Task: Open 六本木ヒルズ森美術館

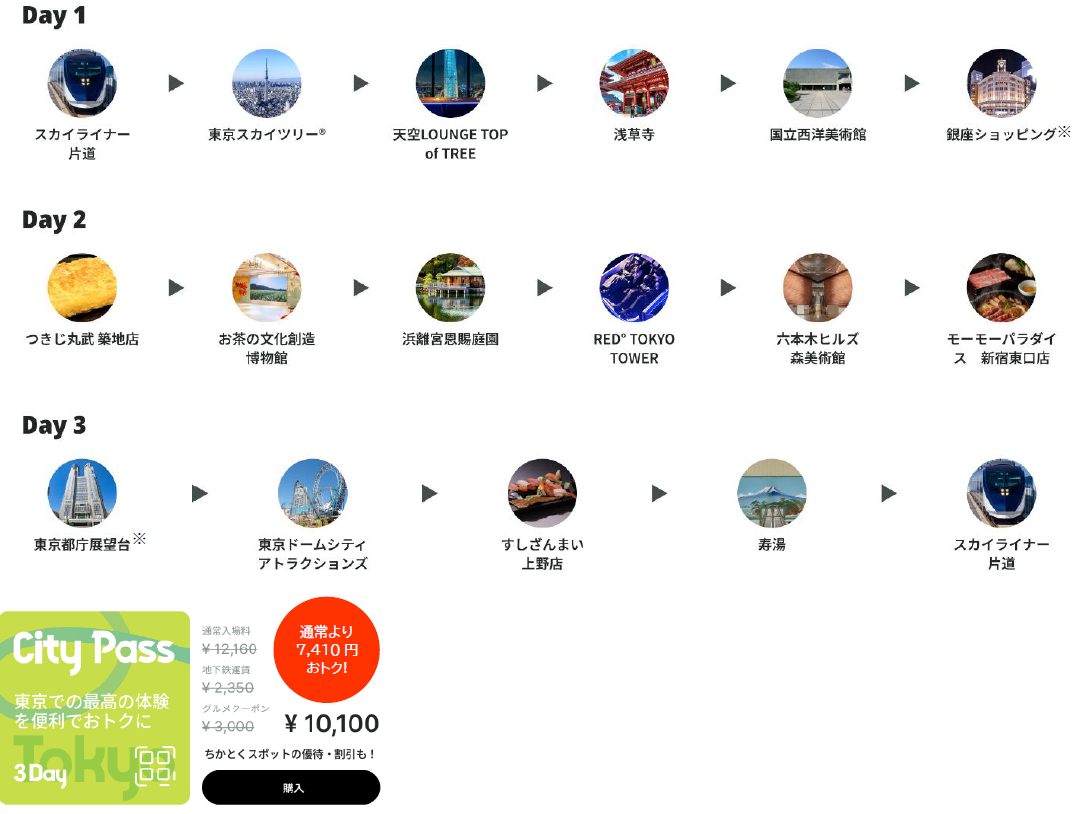Action: [817, 288]
